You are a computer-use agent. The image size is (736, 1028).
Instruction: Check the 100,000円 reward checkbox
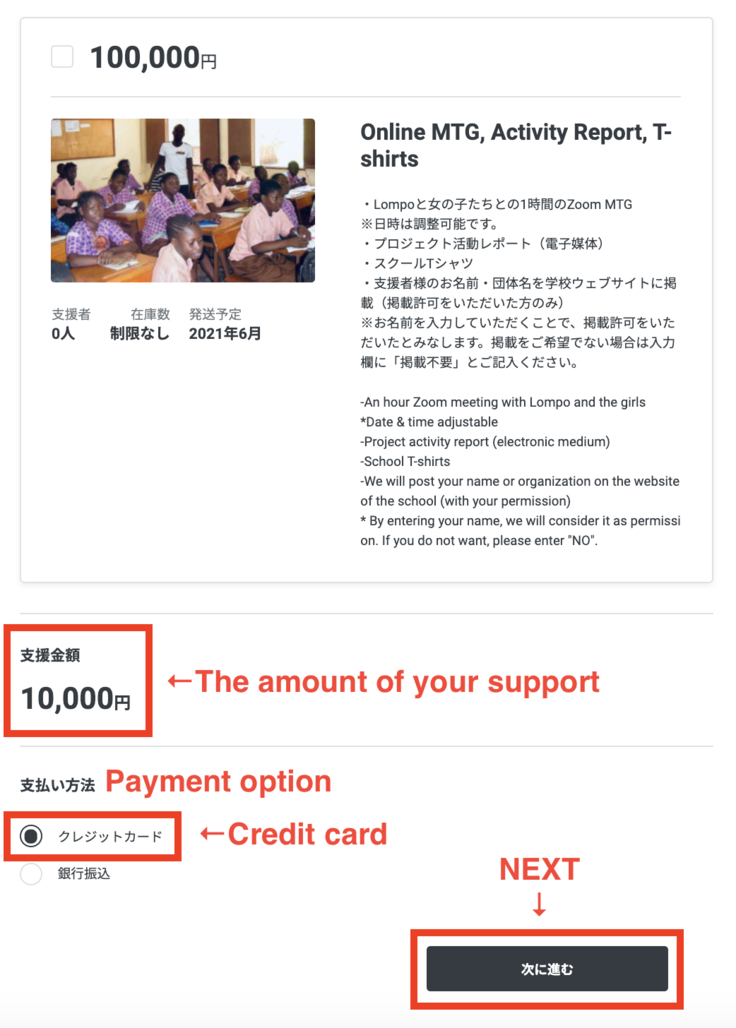(x=62, y=57)
